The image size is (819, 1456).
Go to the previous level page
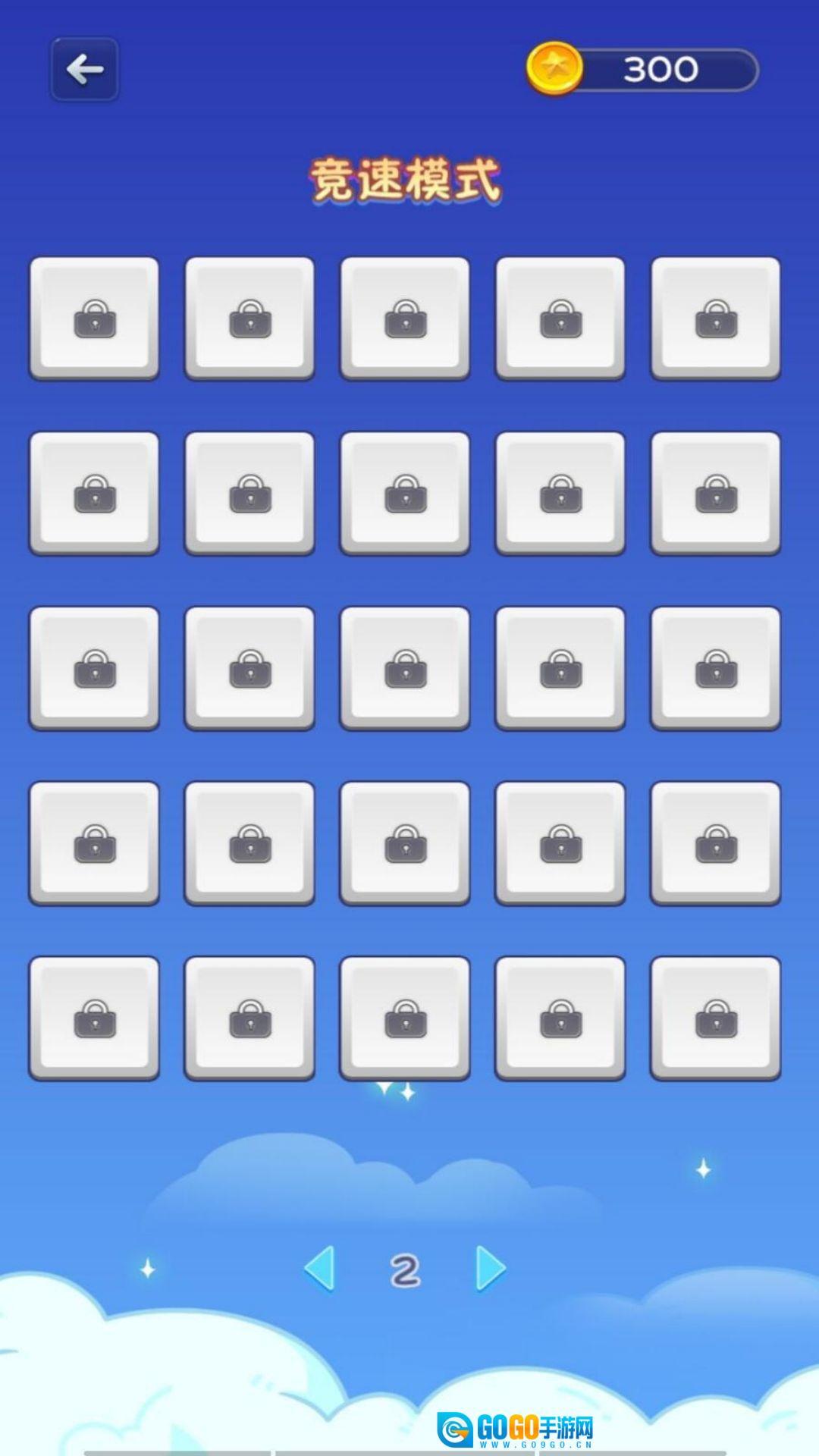point(320,1269)
